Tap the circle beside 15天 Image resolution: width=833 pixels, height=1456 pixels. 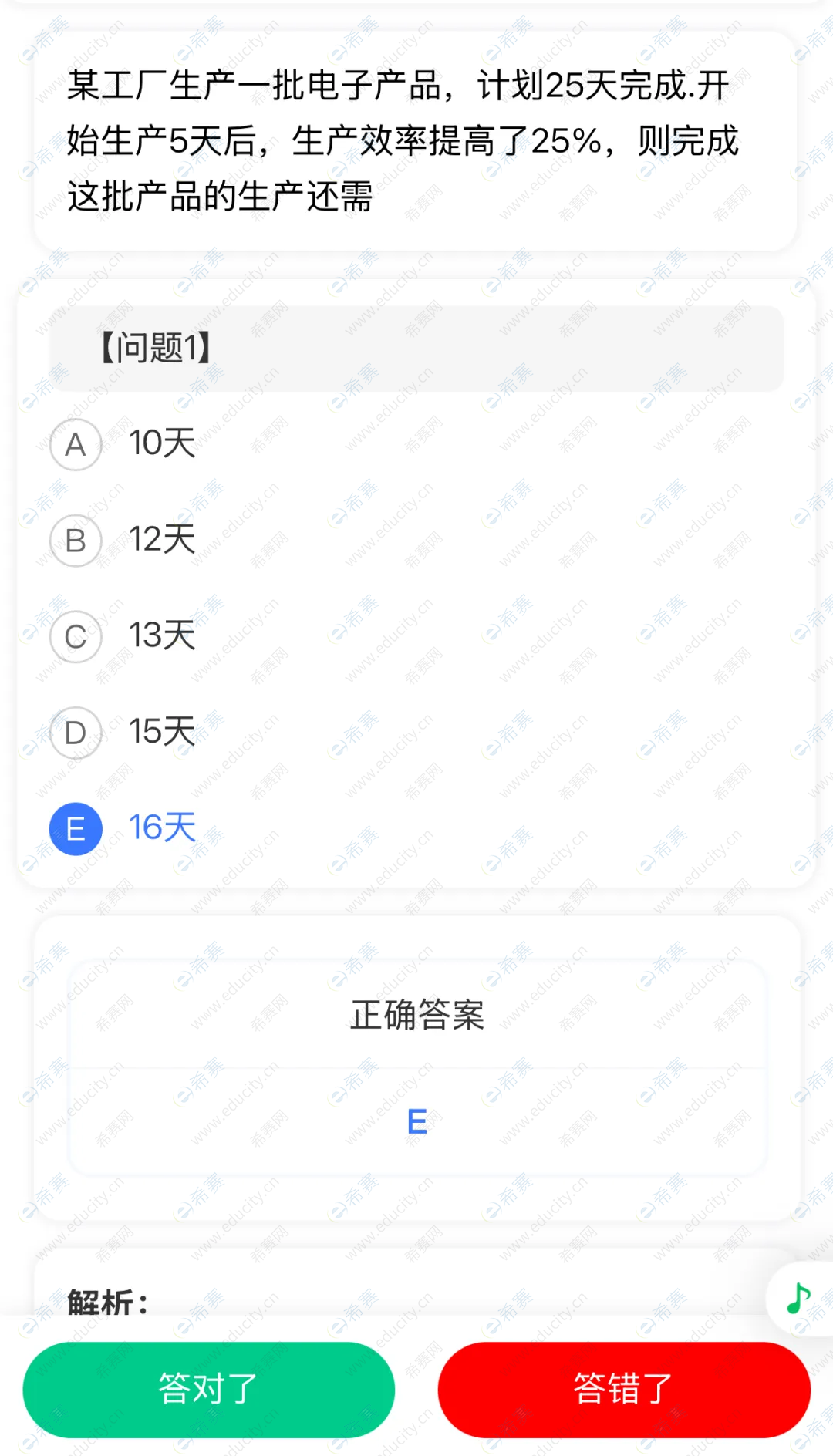(x=75, y=733)
